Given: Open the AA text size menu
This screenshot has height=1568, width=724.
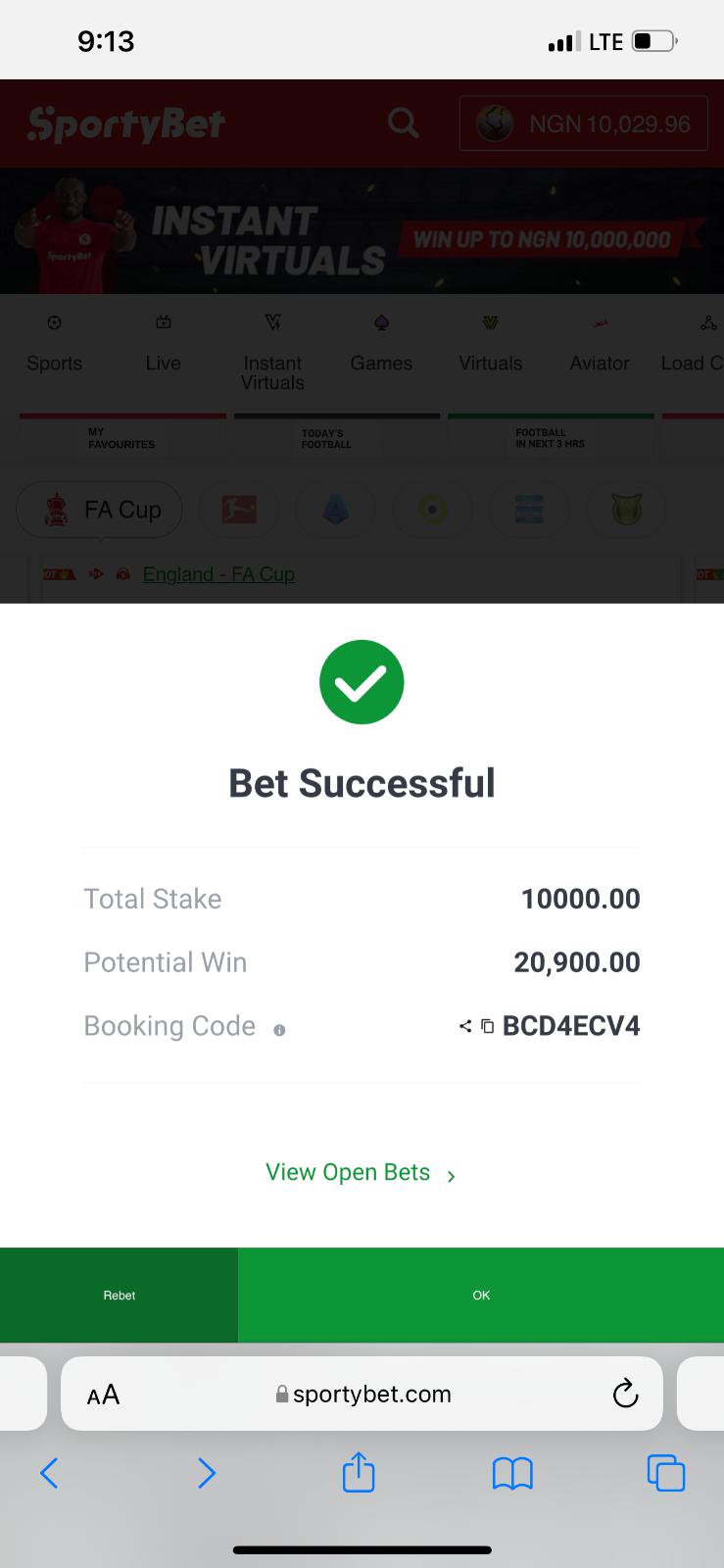Looking at the screenshot, I should [103, 1394].
